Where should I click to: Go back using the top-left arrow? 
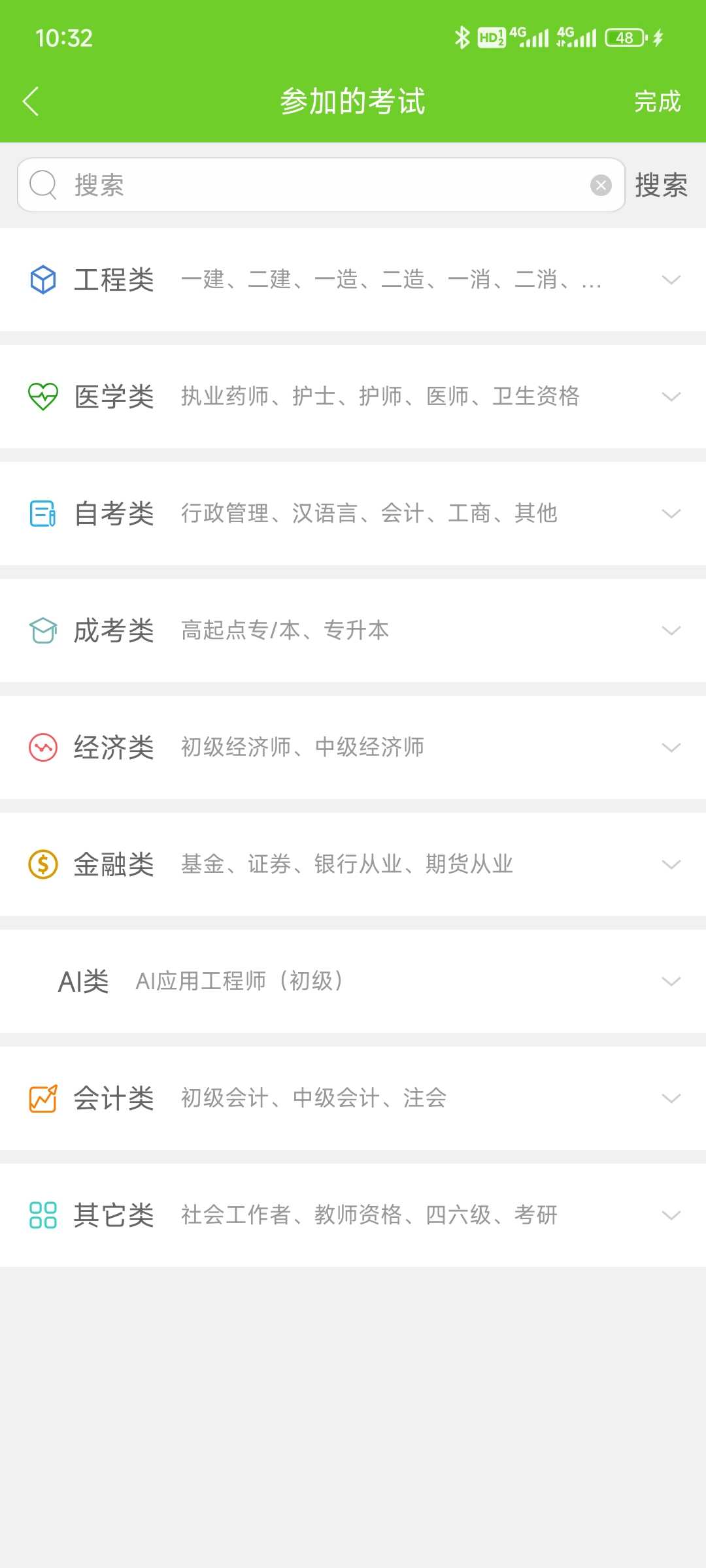(31, 101)
